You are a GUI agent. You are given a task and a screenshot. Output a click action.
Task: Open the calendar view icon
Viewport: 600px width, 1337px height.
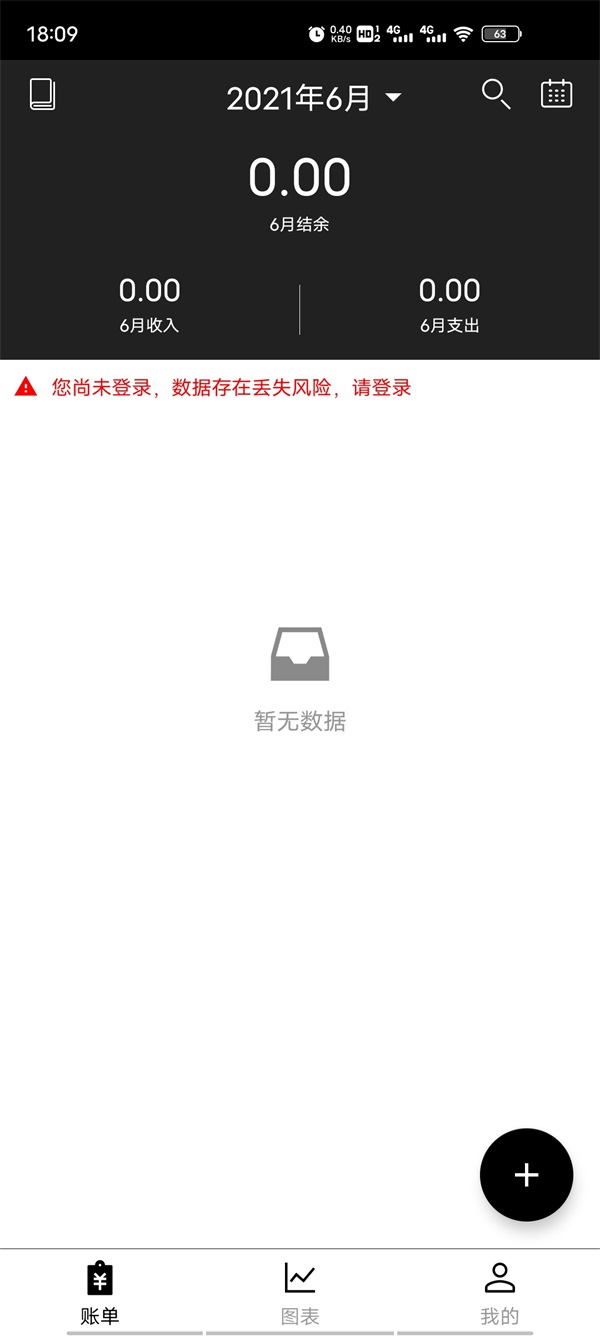click(x=556, y=94)
